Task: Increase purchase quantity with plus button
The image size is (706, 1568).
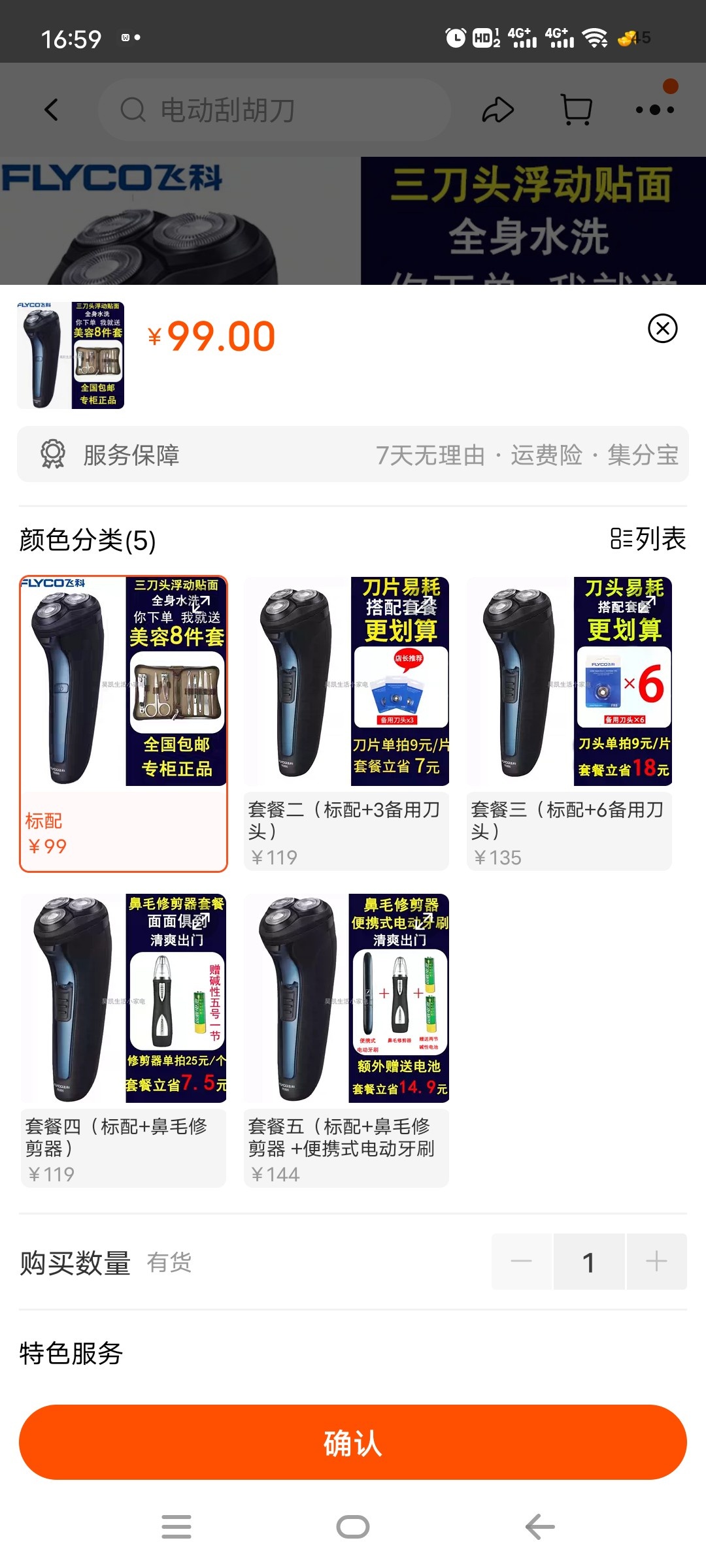Action: [656, 1262]
